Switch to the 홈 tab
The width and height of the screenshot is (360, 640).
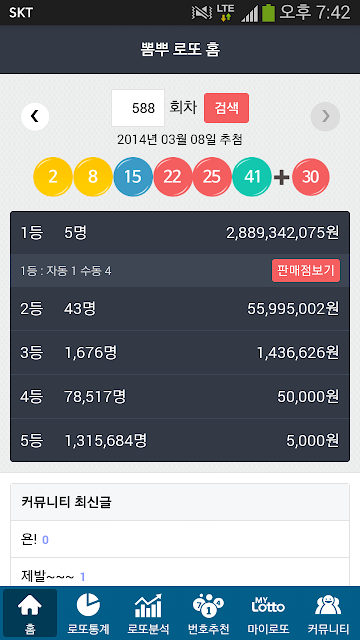pyautogui.click(x=30, y=613)
